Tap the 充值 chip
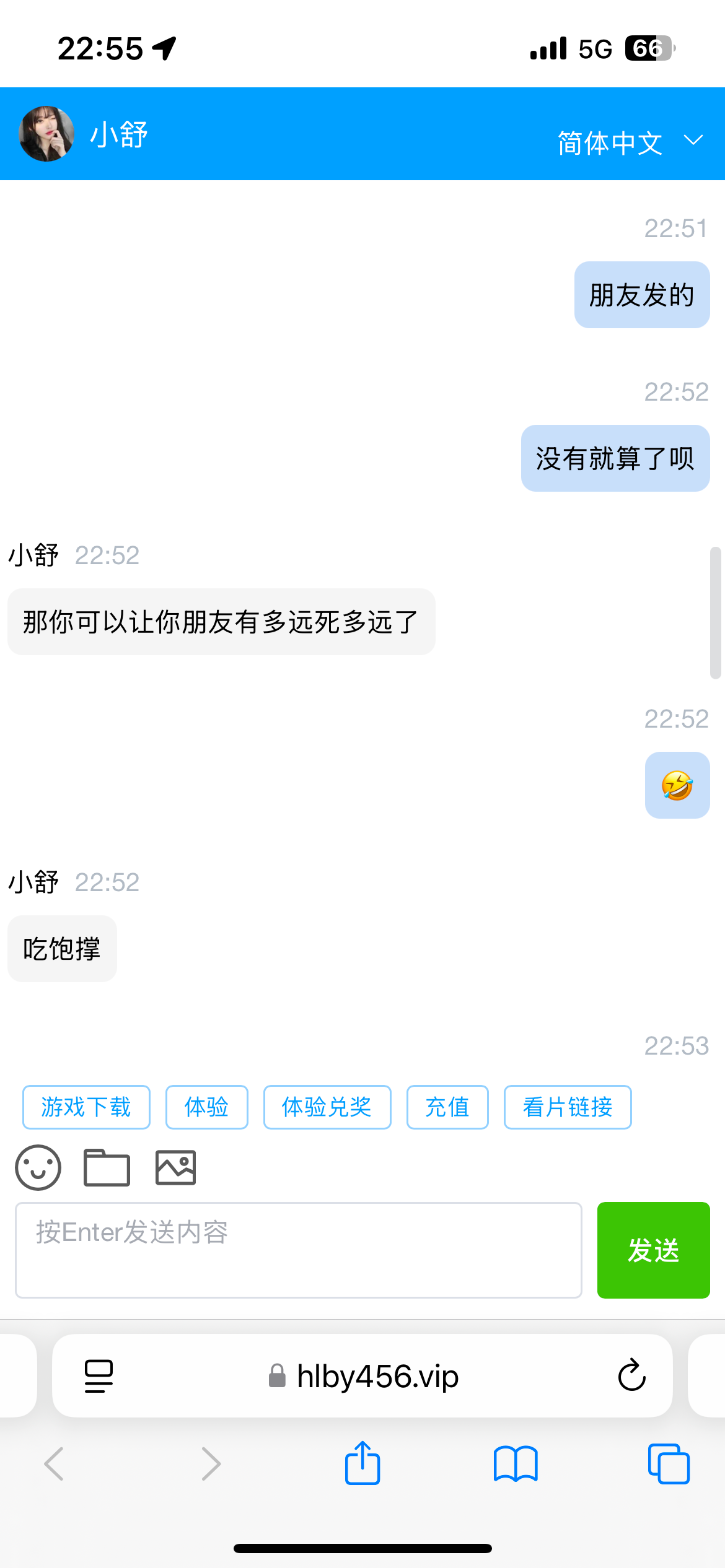Image resolution: width=725 pixels, height=1568 pixels. [x=447, y=1107]
